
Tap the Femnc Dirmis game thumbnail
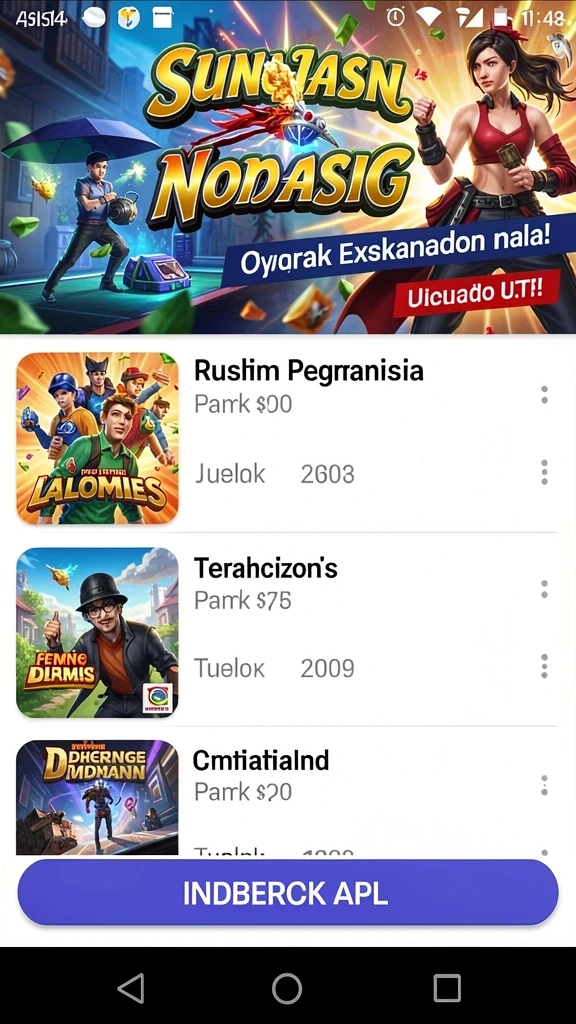[97, 632]
